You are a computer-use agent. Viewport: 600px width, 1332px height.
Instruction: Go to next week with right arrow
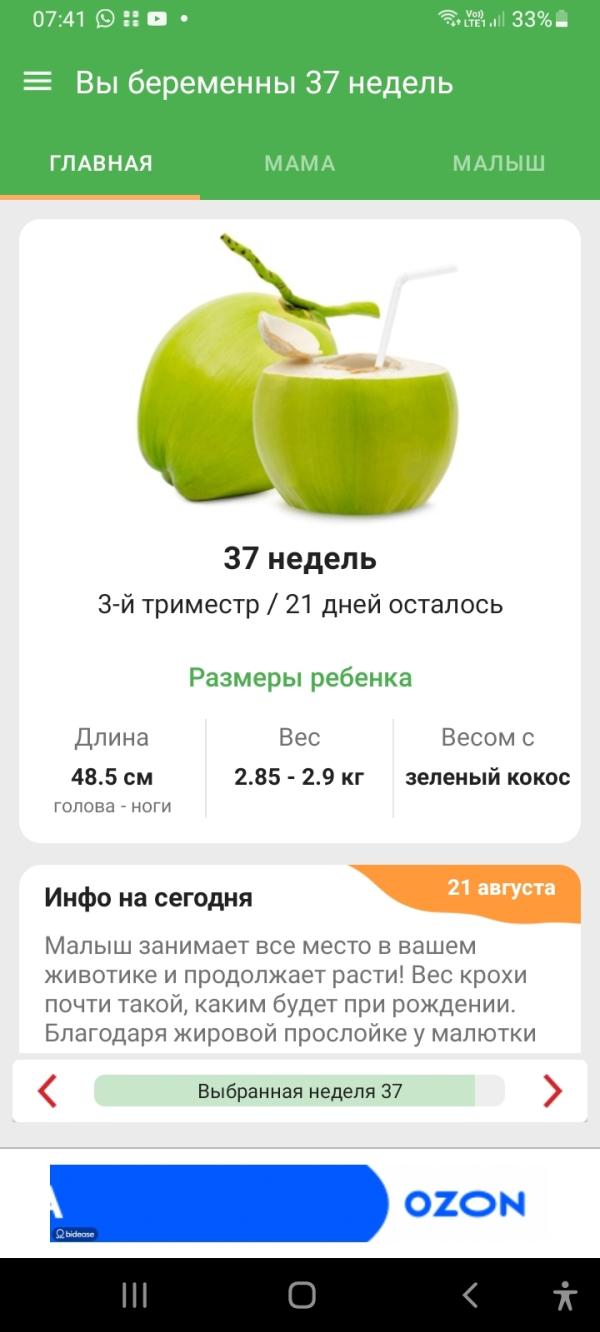tap(552, 1091)
